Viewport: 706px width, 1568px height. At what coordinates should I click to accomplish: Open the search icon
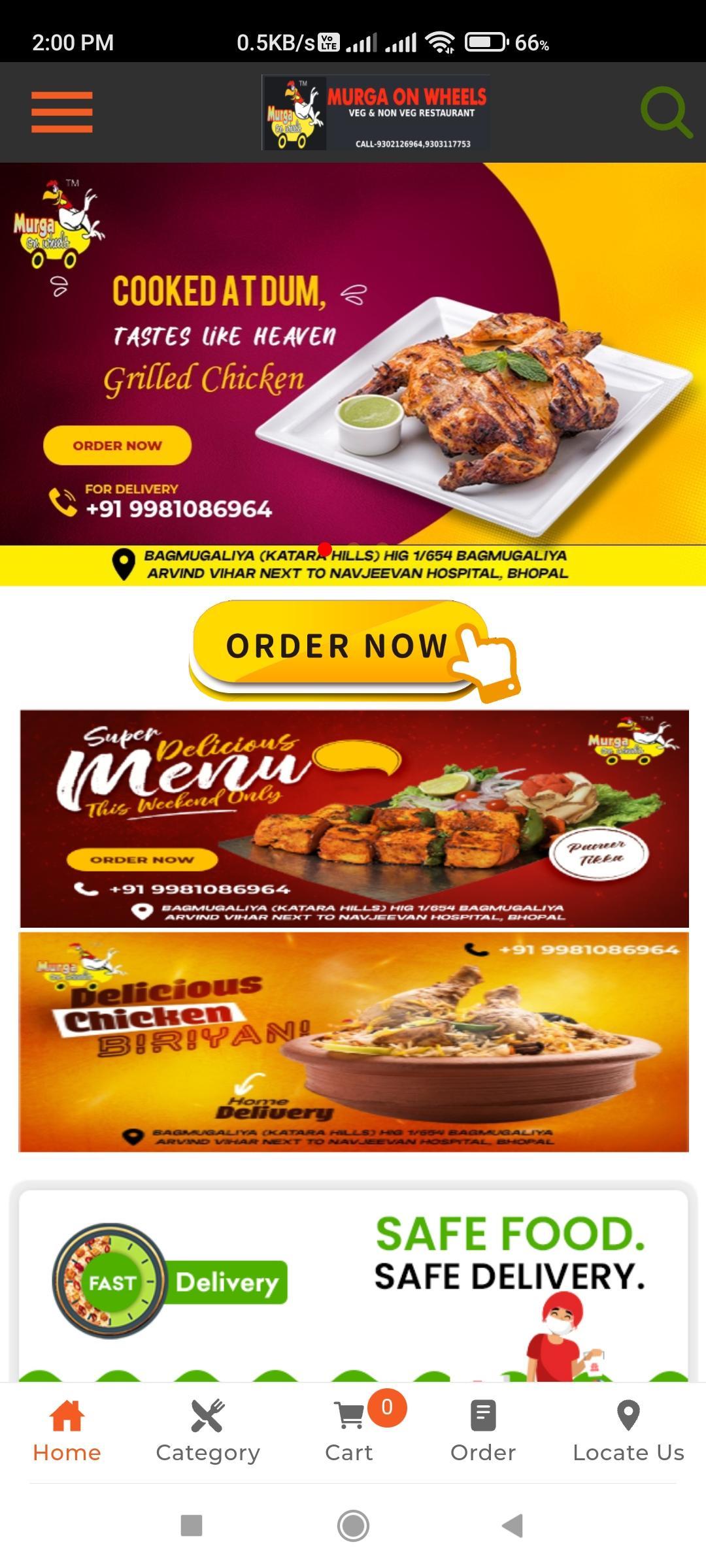click(x=665, y=112)
